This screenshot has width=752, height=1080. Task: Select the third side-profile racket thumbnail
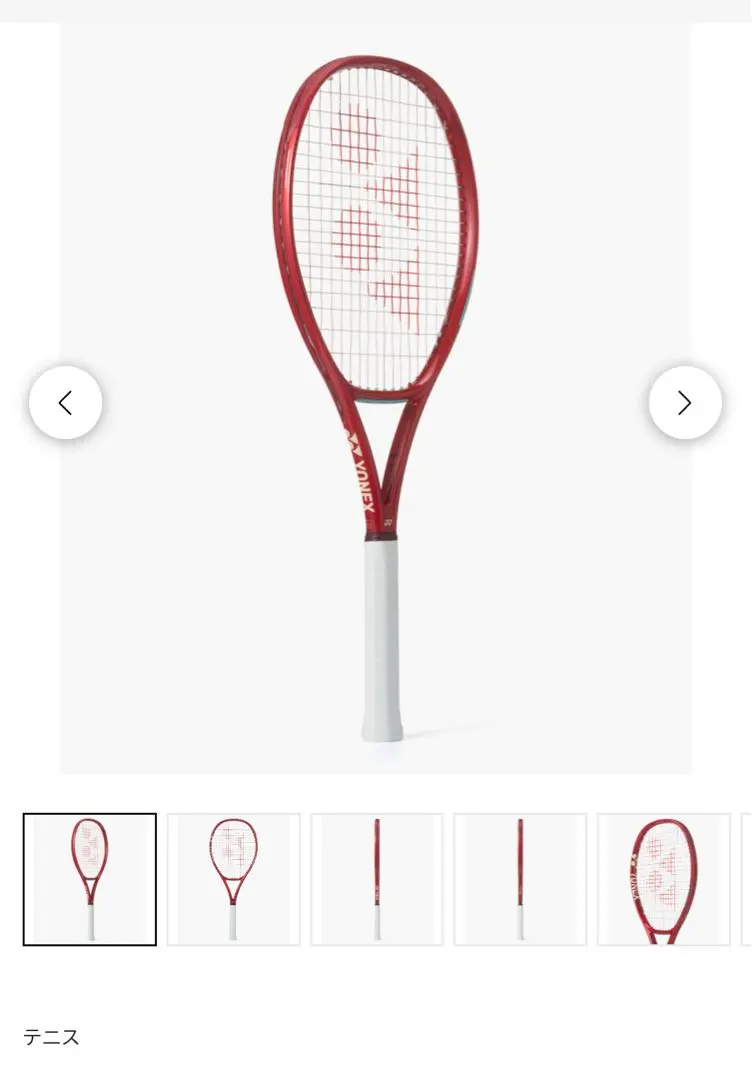(x=377, y=879)
